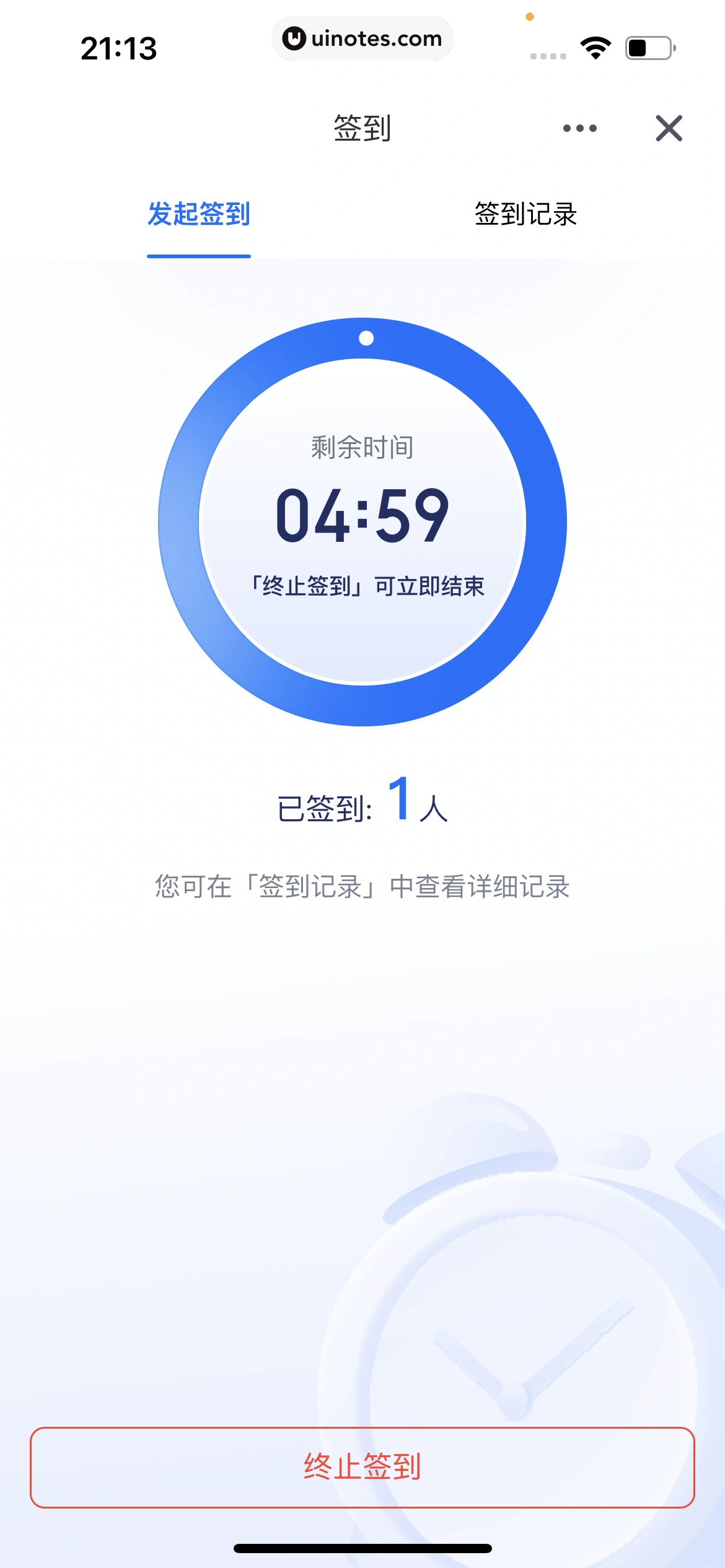
Task: Switch to the 签到记录 tab
Action: 525,214
